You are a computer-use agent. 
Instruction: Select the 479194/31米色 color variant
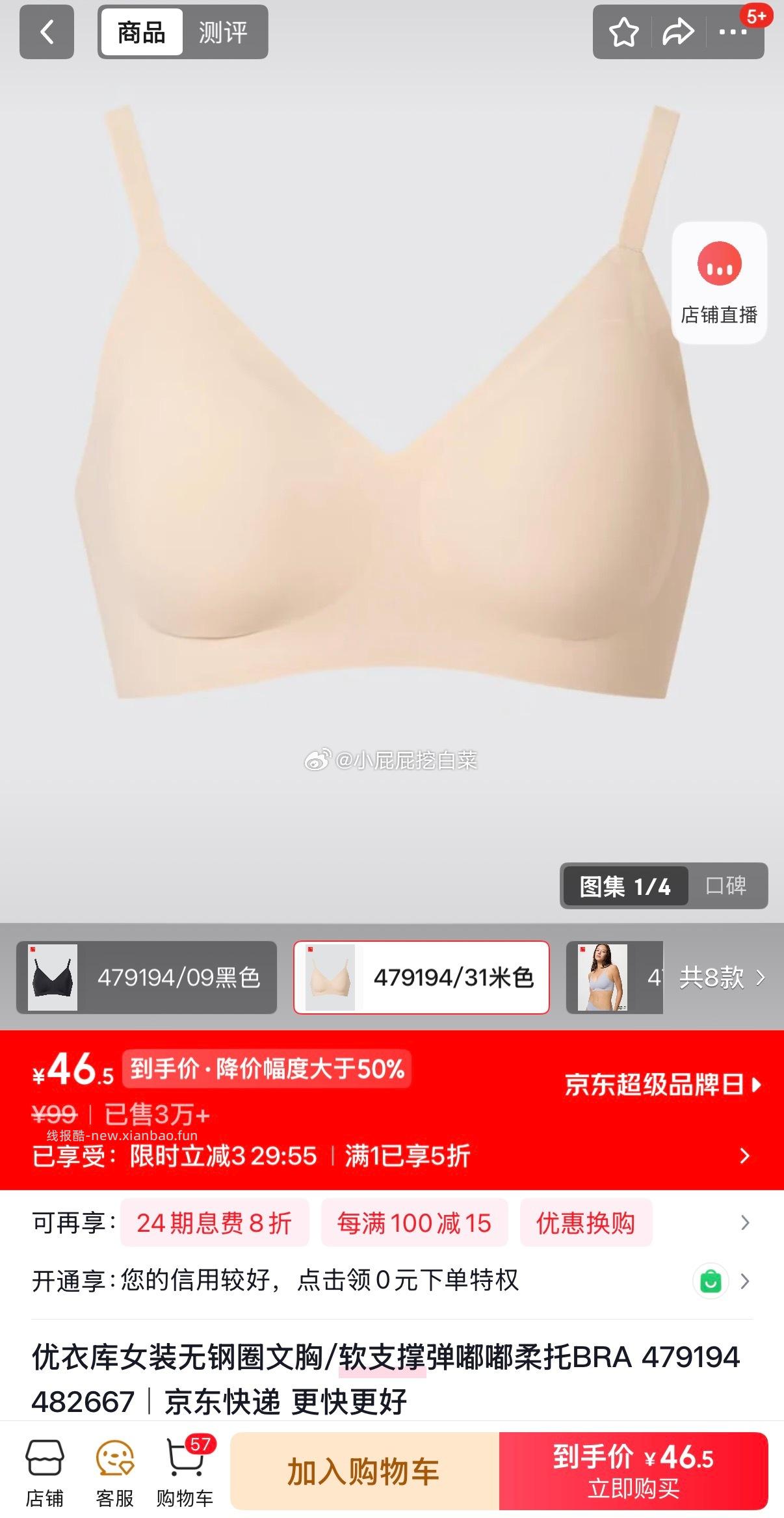pos(423,976)
